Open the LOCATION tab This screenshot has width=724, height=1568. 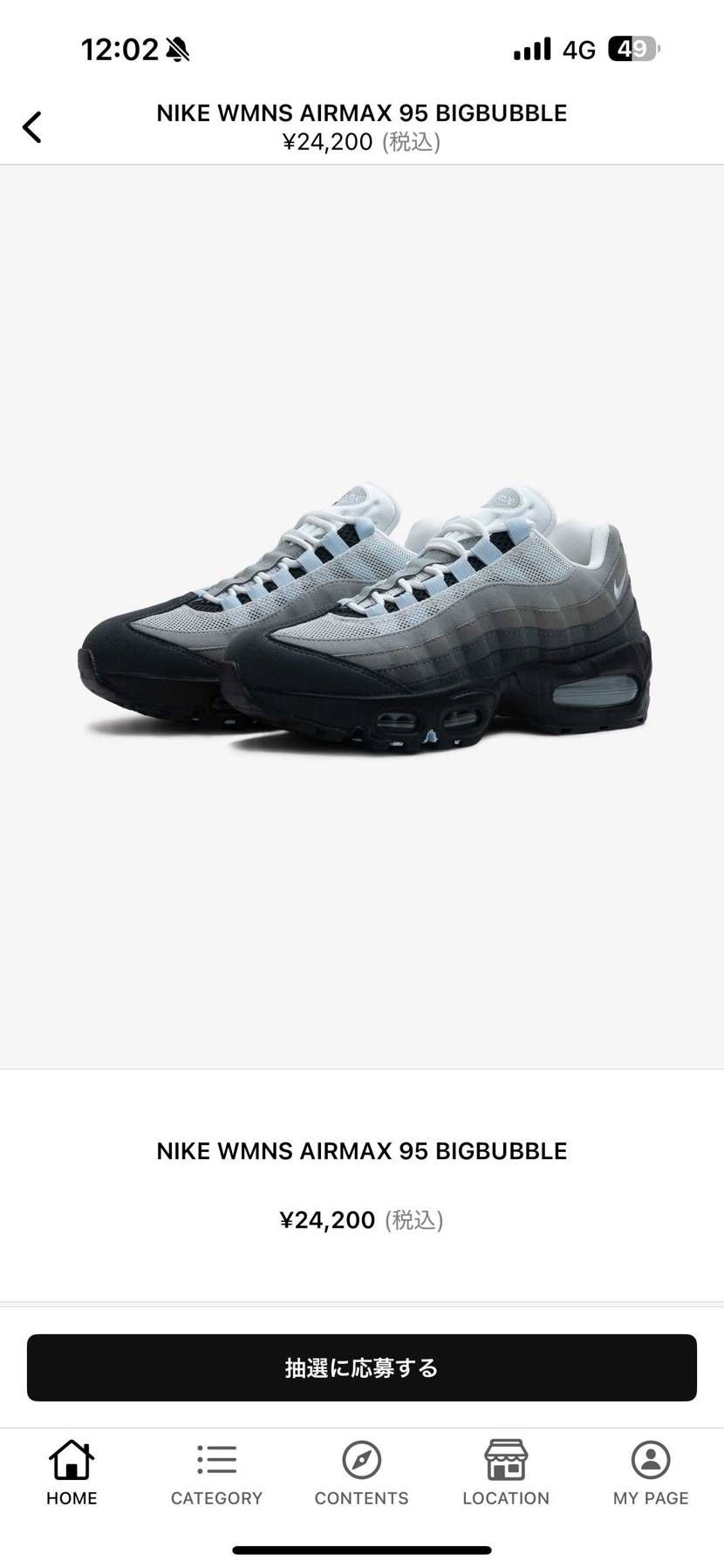point(506,1472)
